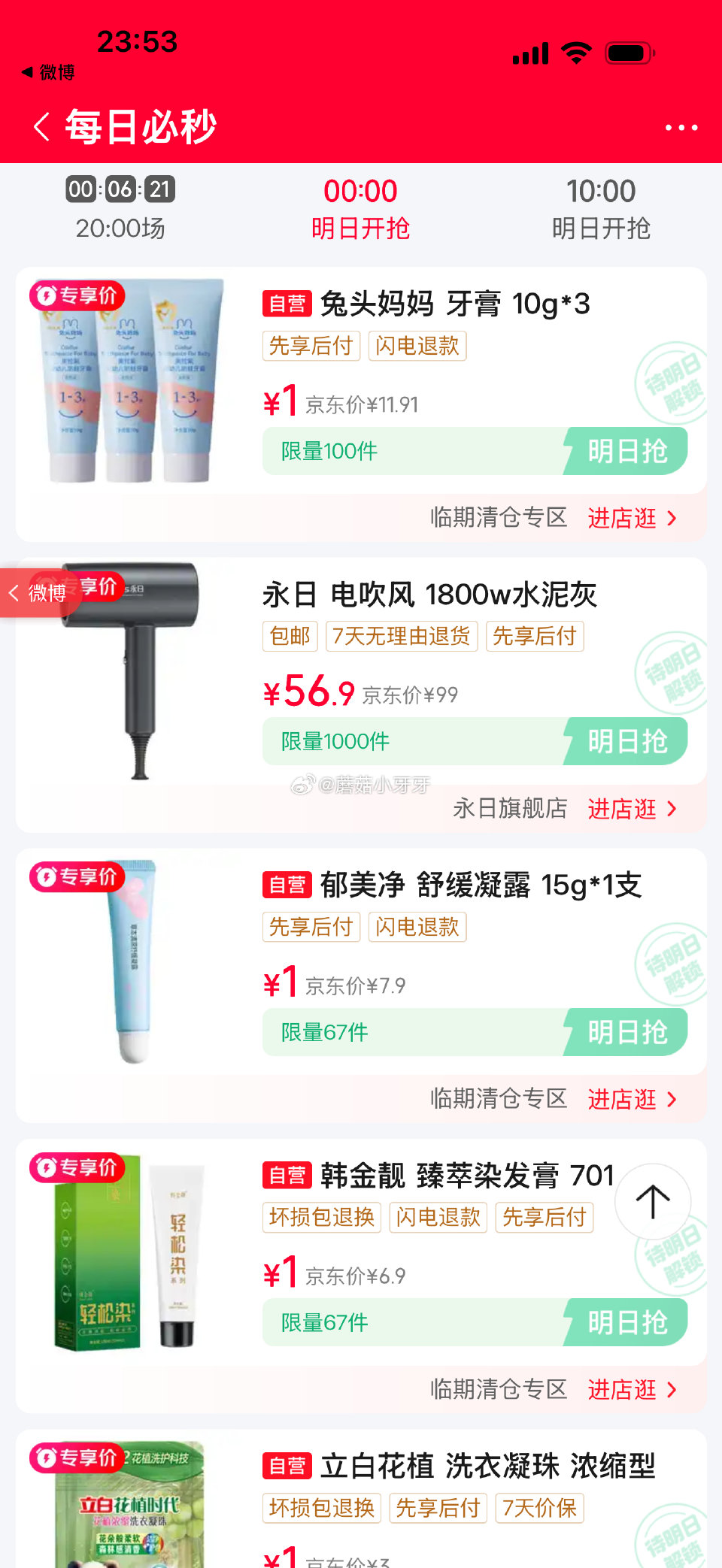The image size is (722, 1568).
Task: Expand 临期清仓专区 under toothpaste card
Action: 498,519
